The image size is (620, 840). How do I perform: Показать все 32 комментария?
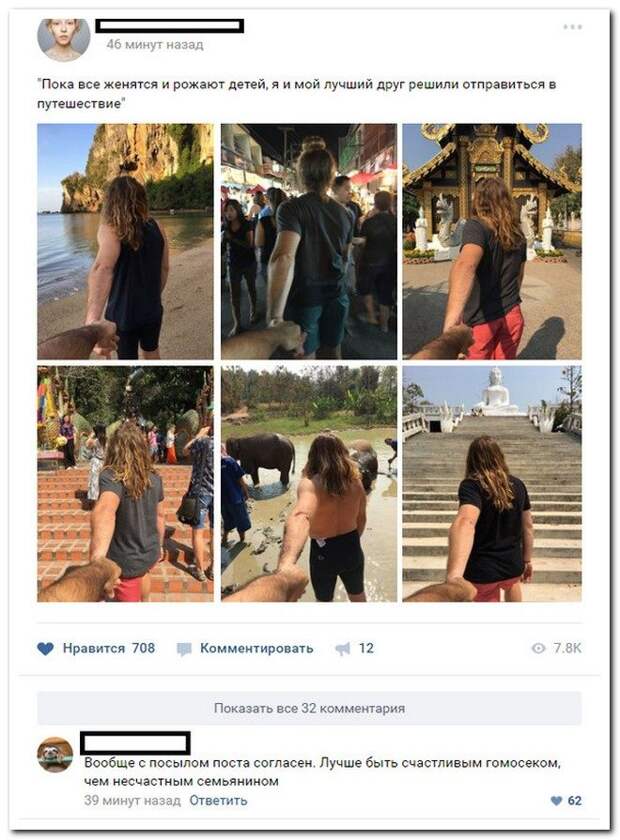(x=309, y=708)
